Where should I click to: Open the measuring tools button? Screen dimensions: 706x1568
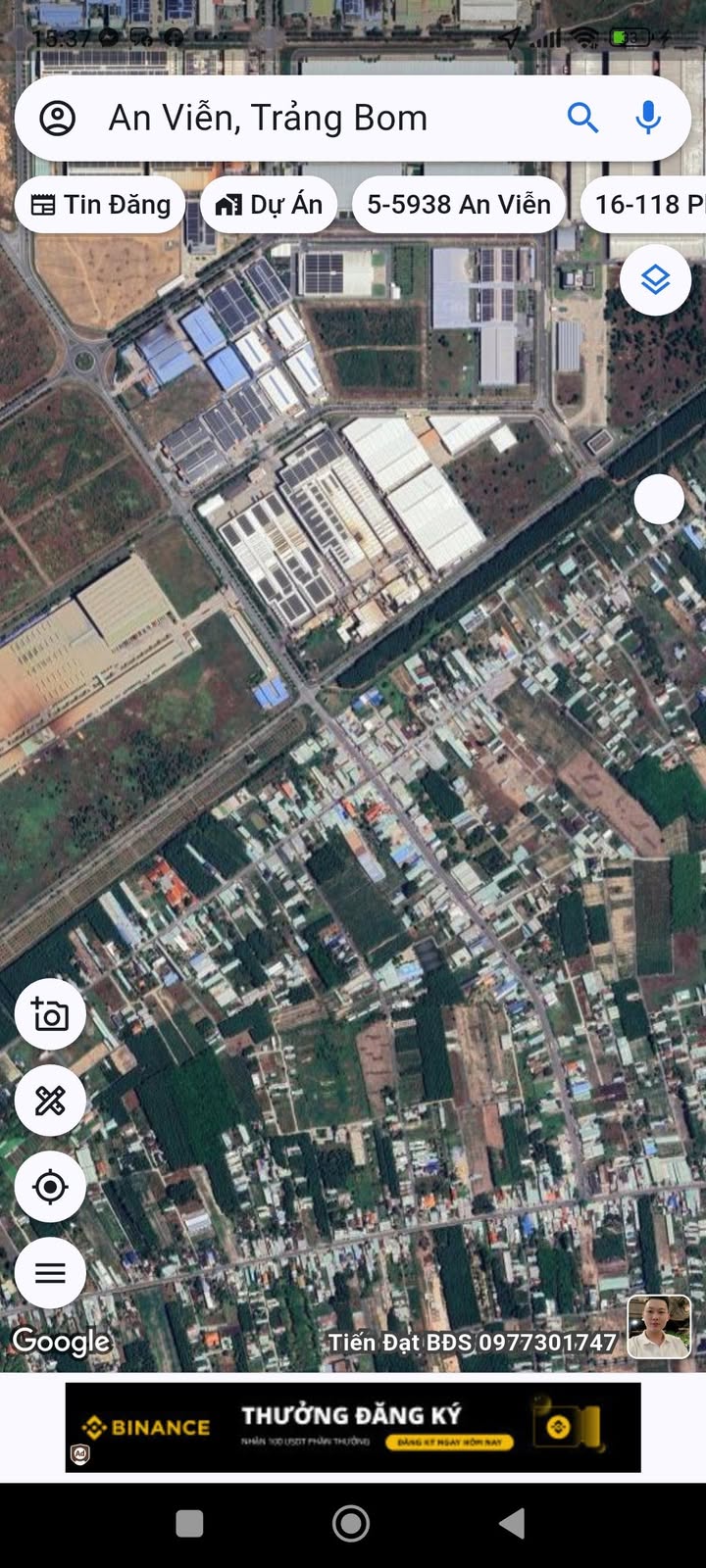click(50, 1101)
